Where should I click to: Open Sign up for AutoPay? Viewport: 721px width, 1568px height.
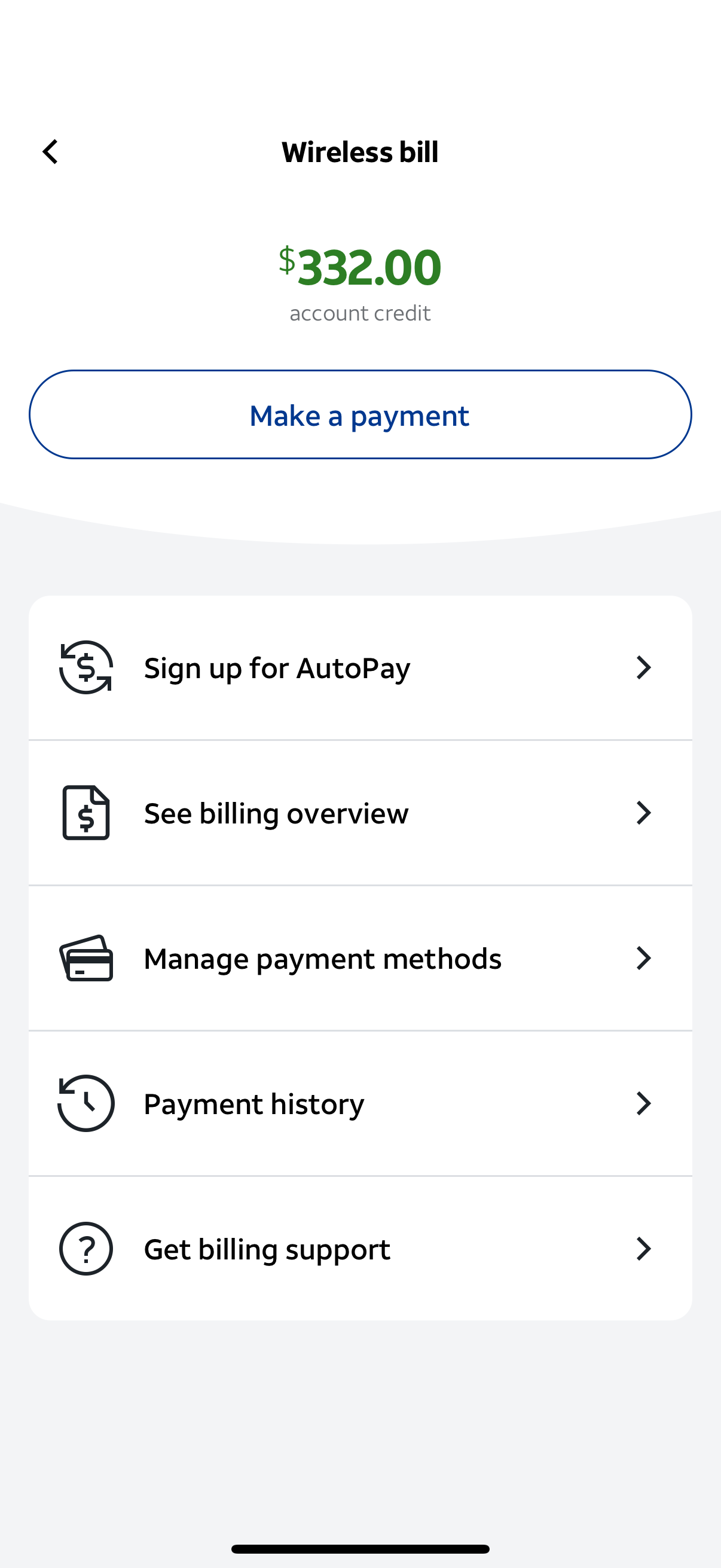(x=360, y=668)
